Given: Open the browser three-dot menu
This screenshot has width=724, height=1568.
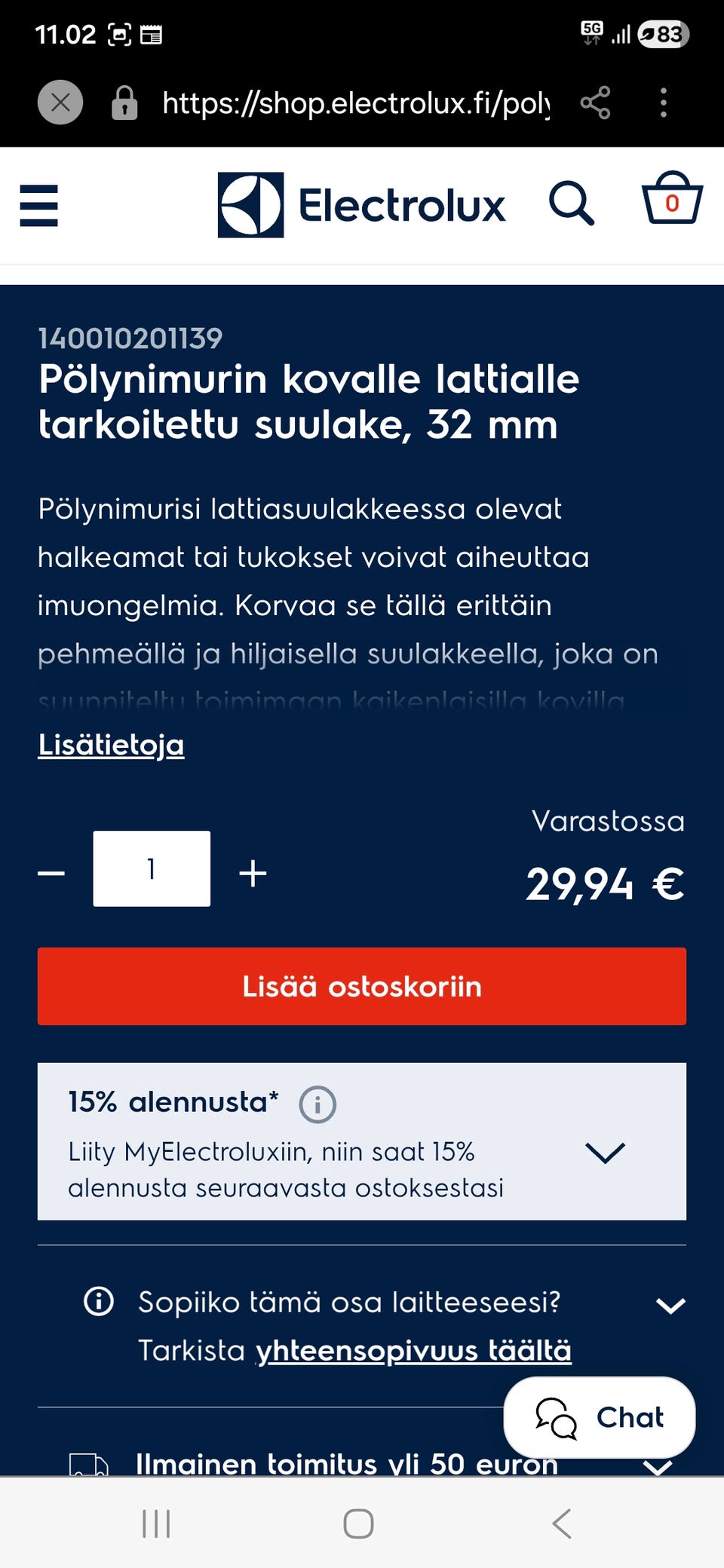Looking at the screenshot, I should (x=663, y=103).
